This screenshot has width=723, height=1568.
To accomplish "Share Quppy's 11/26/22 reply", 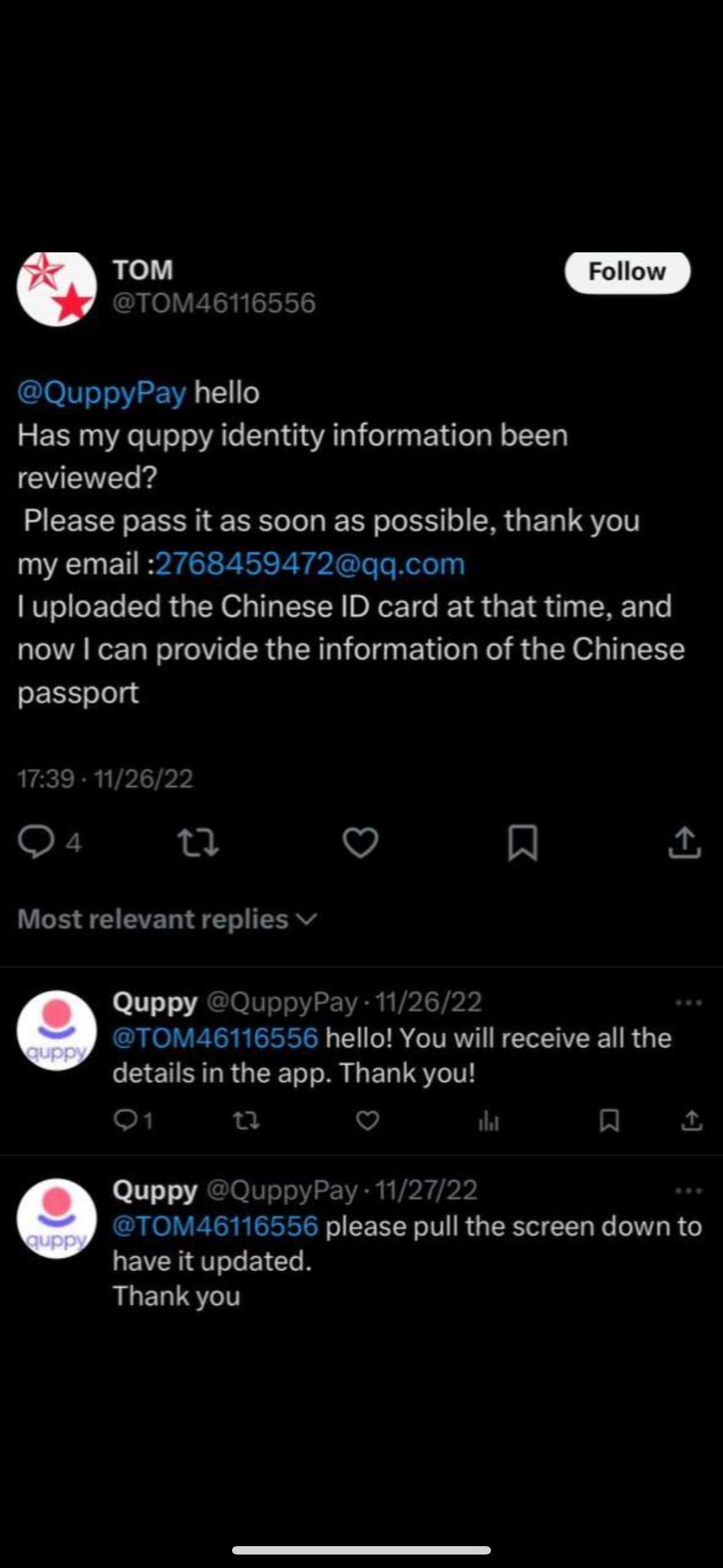I will pos(692,1120).
